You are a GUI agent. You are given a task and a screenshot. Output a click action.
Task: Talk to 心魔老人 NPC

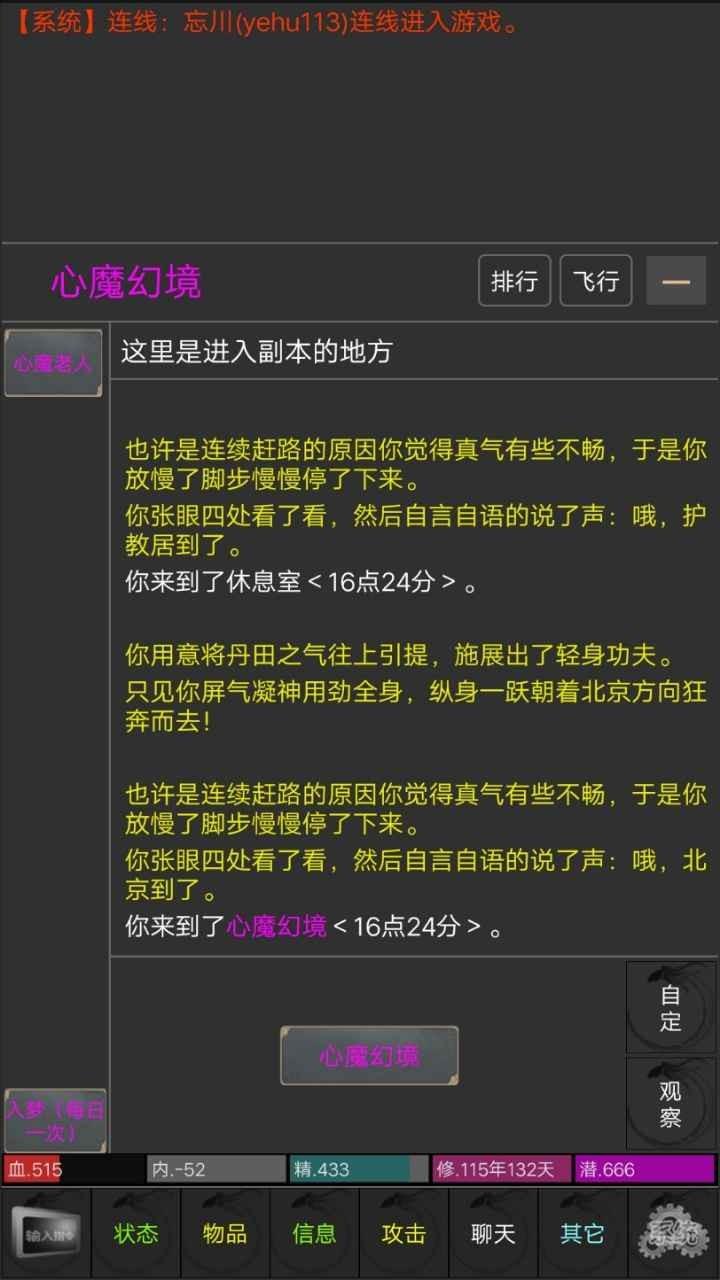[x=53, y=363]
